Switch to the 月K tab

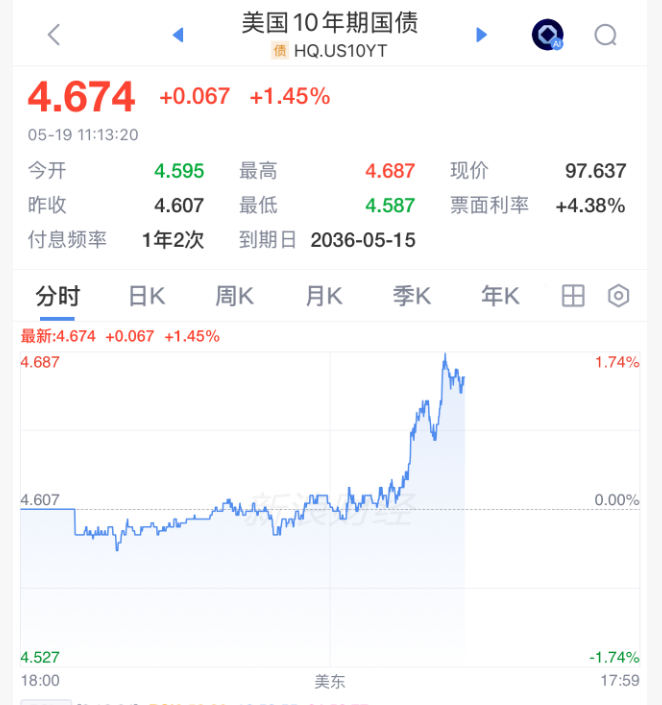point(324,296)
